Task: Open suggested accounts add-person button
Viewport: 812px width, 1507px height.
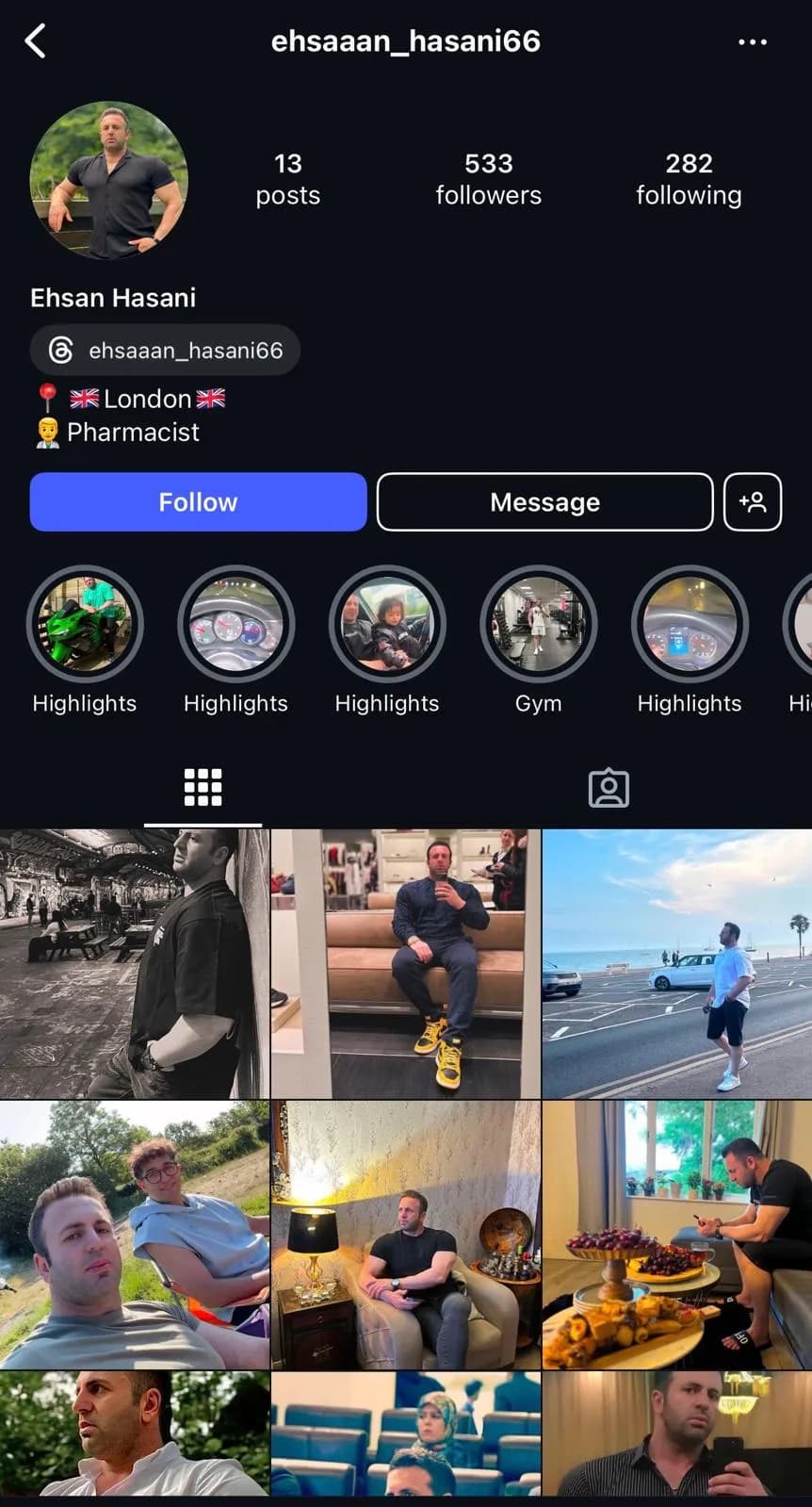Action: (x=752, y=501)
